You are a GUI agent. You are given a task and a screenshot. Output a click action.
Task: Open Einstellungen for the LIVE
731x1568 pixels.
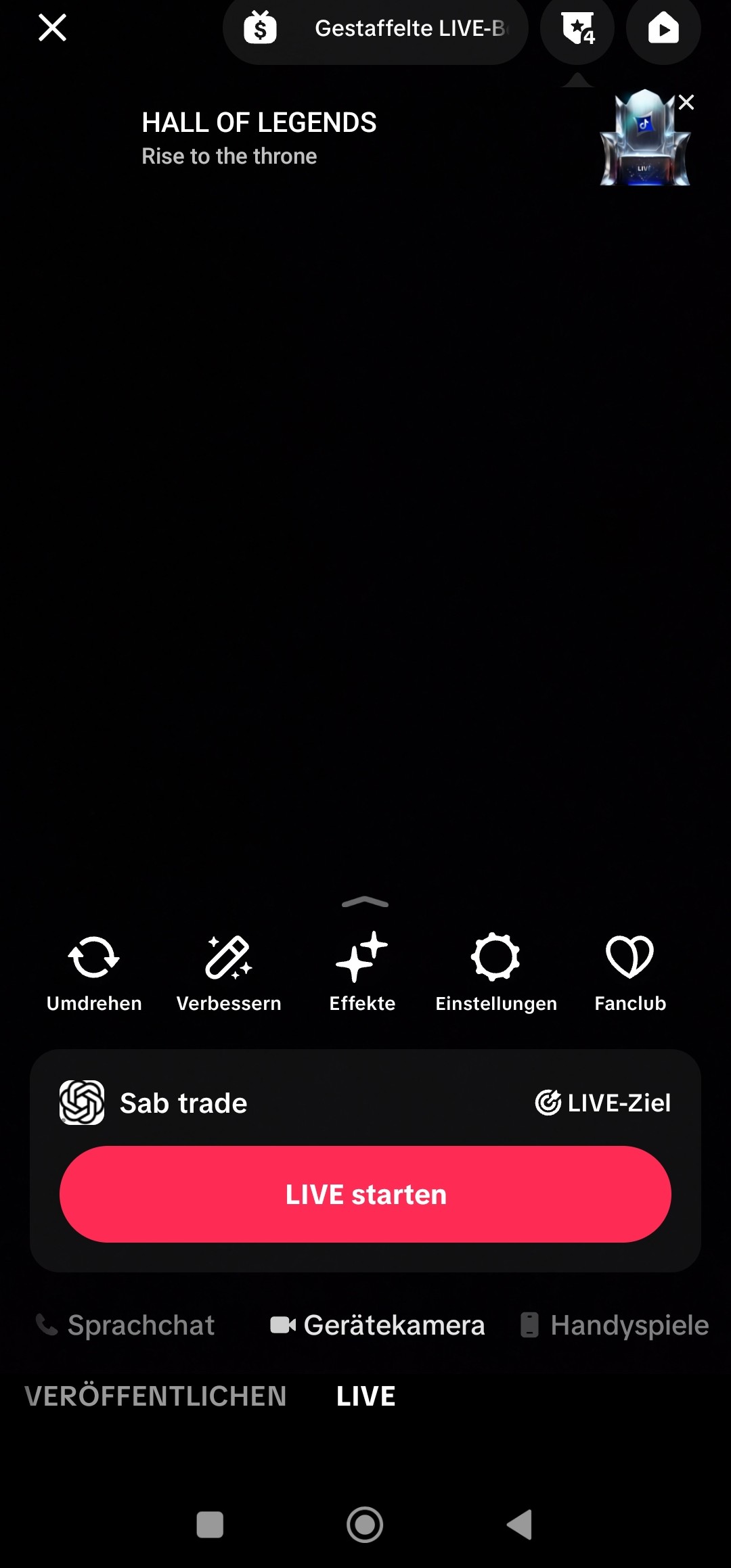(x=496, y=971)
